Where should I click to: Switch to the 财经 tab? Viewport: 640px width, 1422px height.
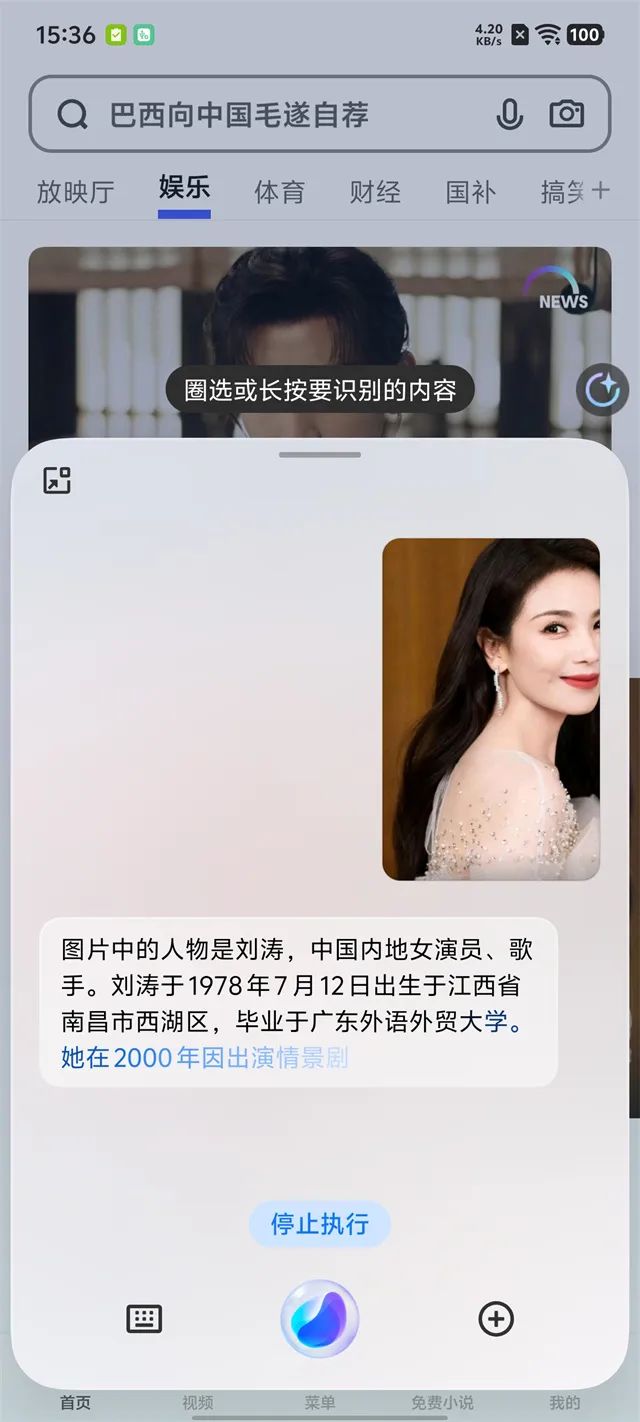375,192
